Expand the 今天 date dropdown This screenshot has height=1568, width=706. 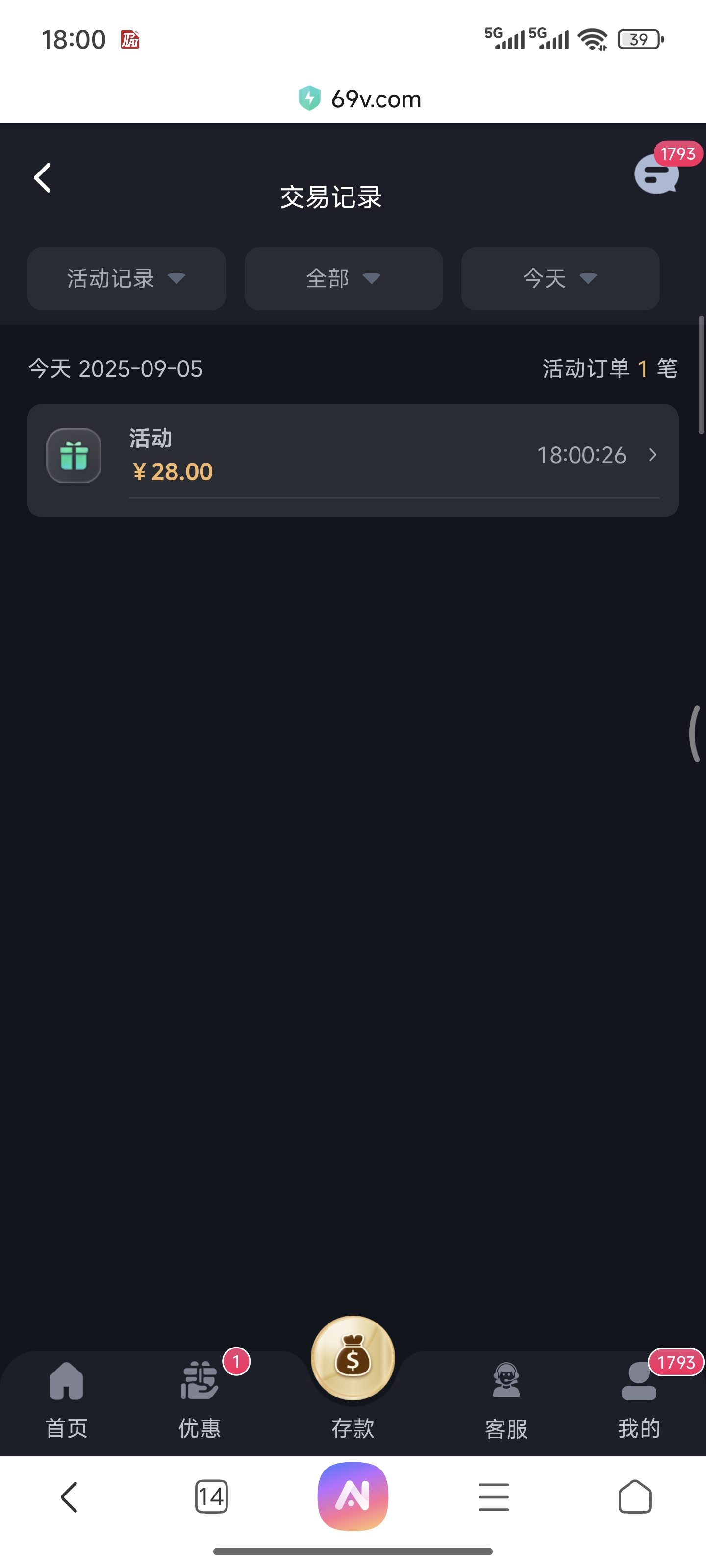560,279
